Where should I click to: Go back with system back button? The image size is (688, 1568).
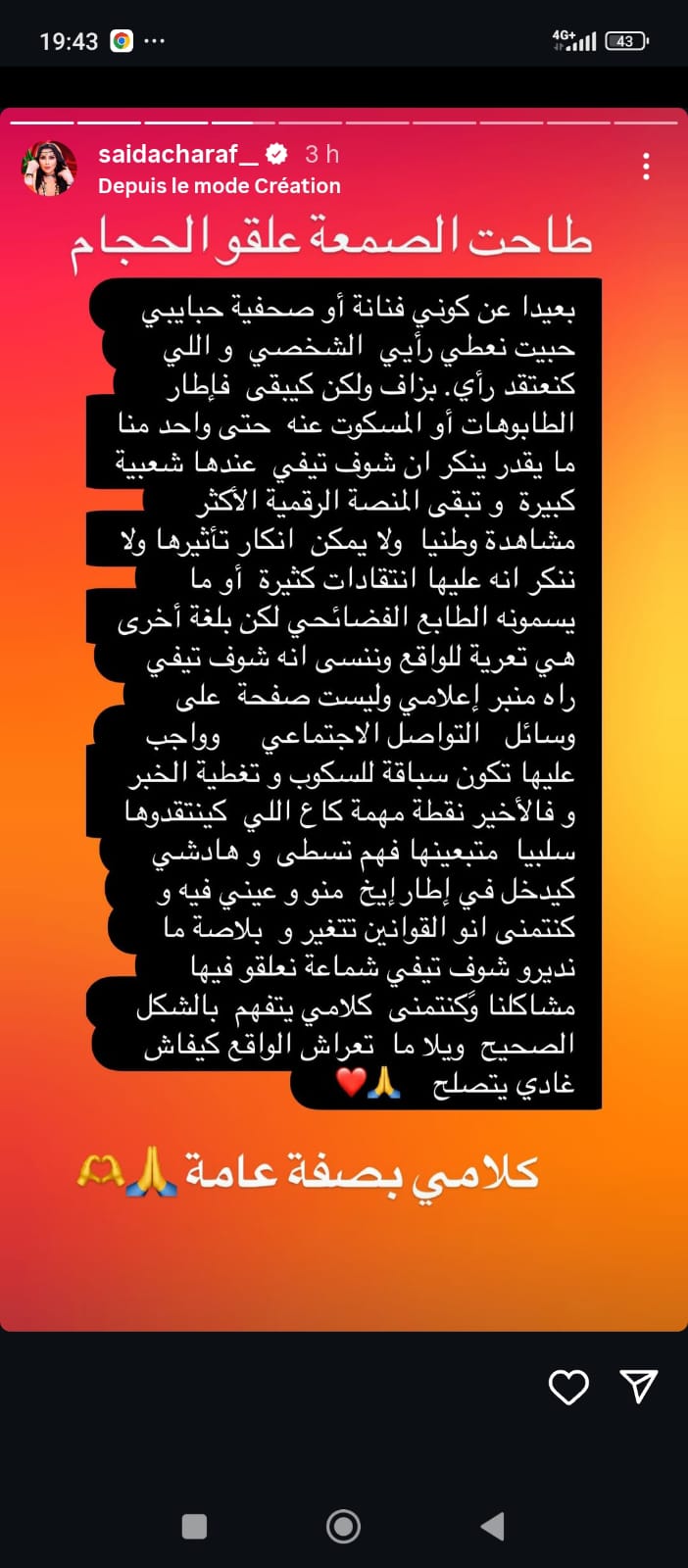493,1526
